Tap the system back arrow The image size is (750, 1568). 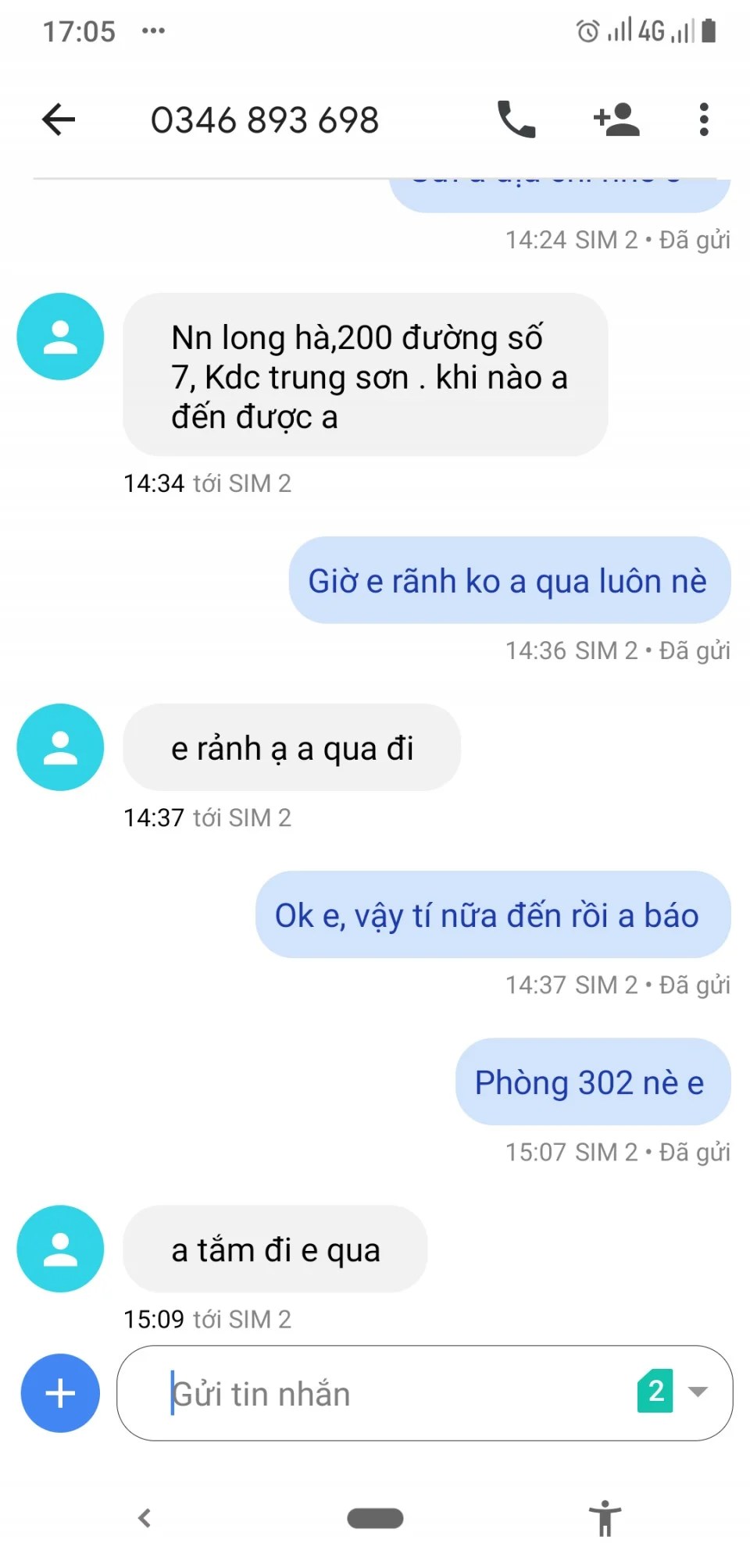coord(145,1518)
